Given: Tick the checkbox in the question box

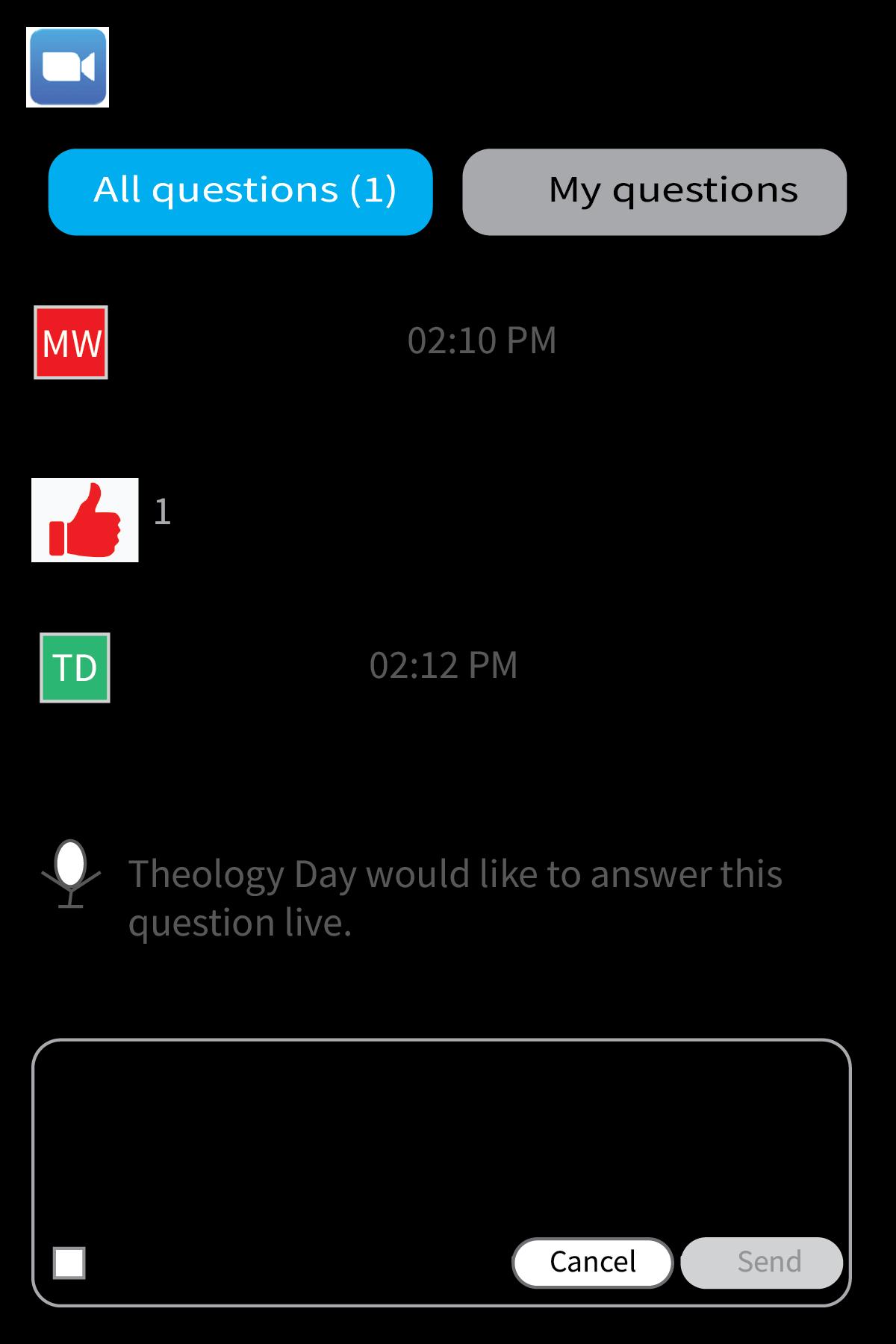Looking at the screenshot, I should [x=69, y=1263].
